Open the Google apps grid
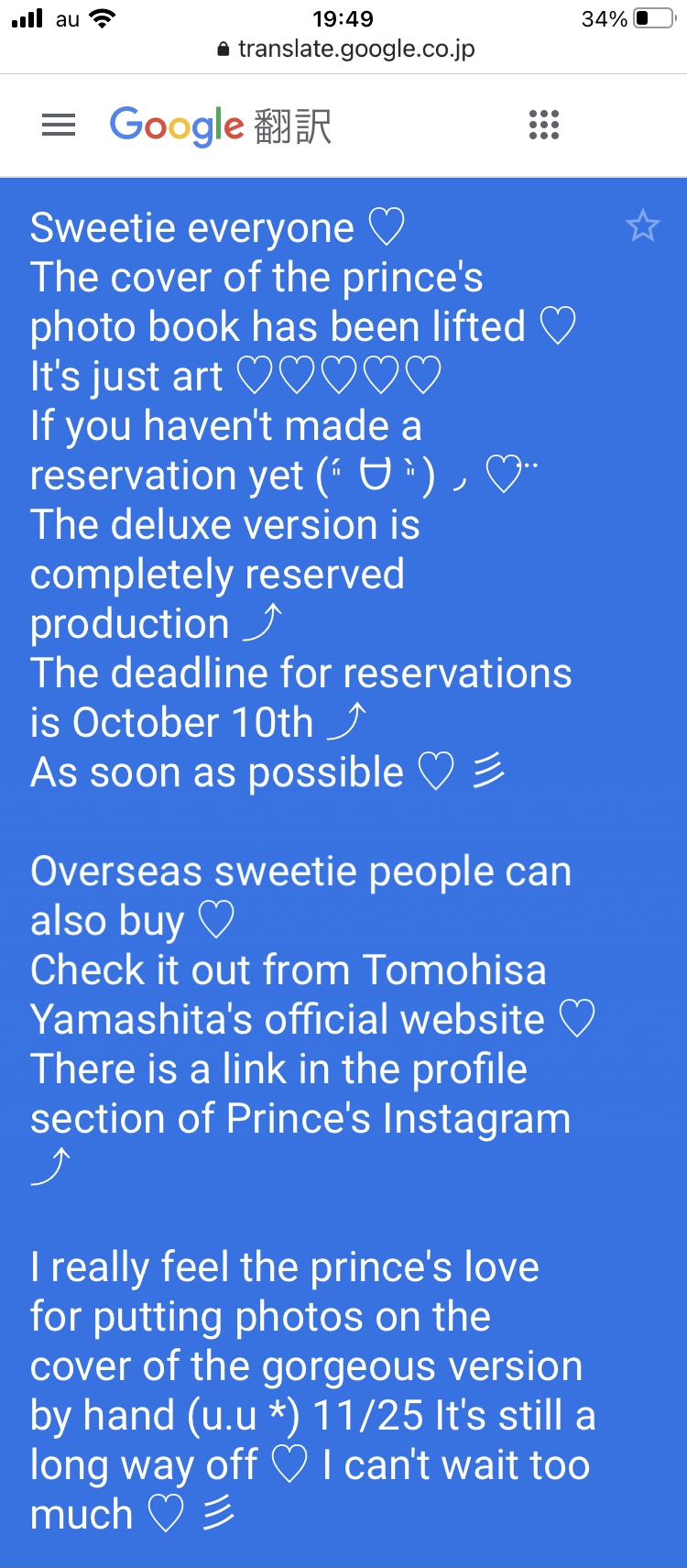Viewport: 687px width, 1568px height. coord(544,125)
